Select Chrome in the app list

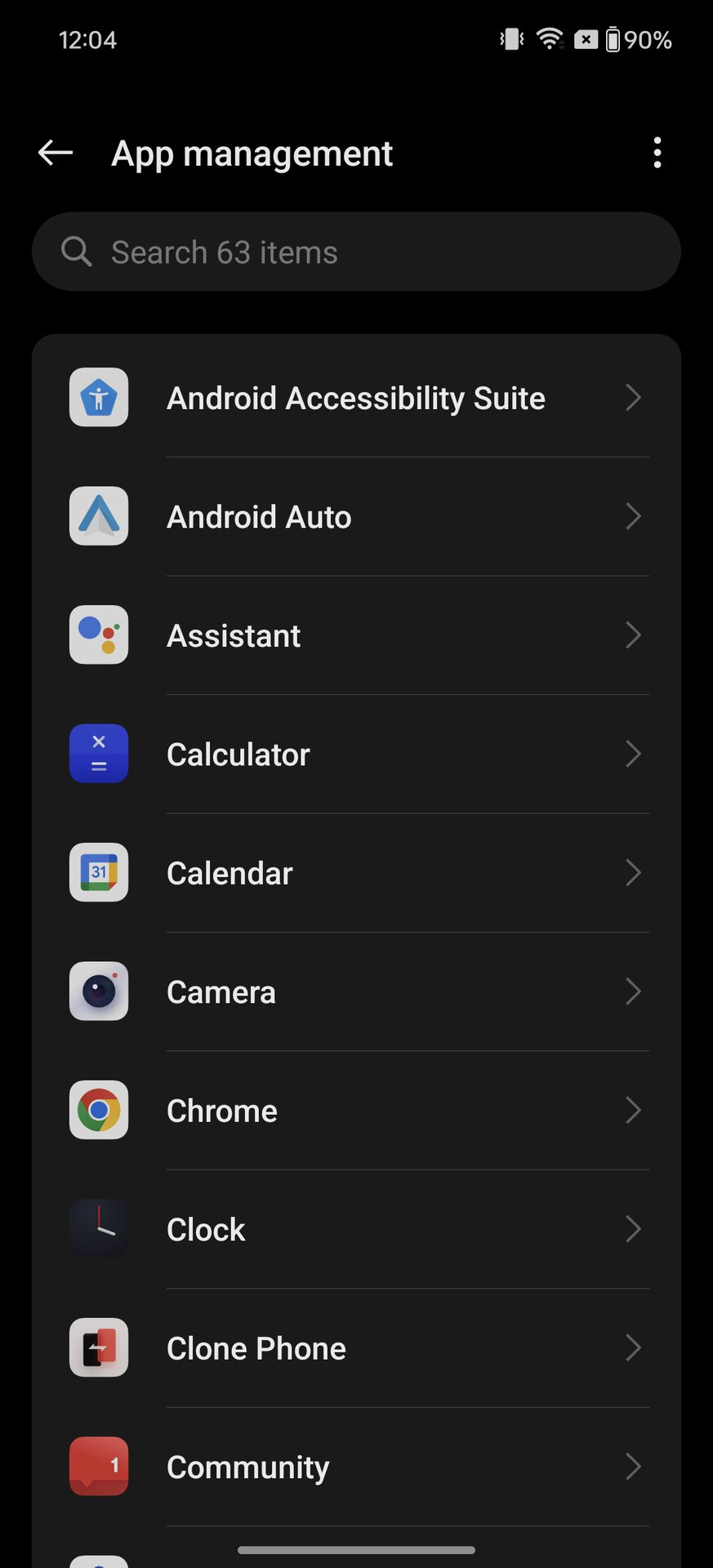[356, 1111]
